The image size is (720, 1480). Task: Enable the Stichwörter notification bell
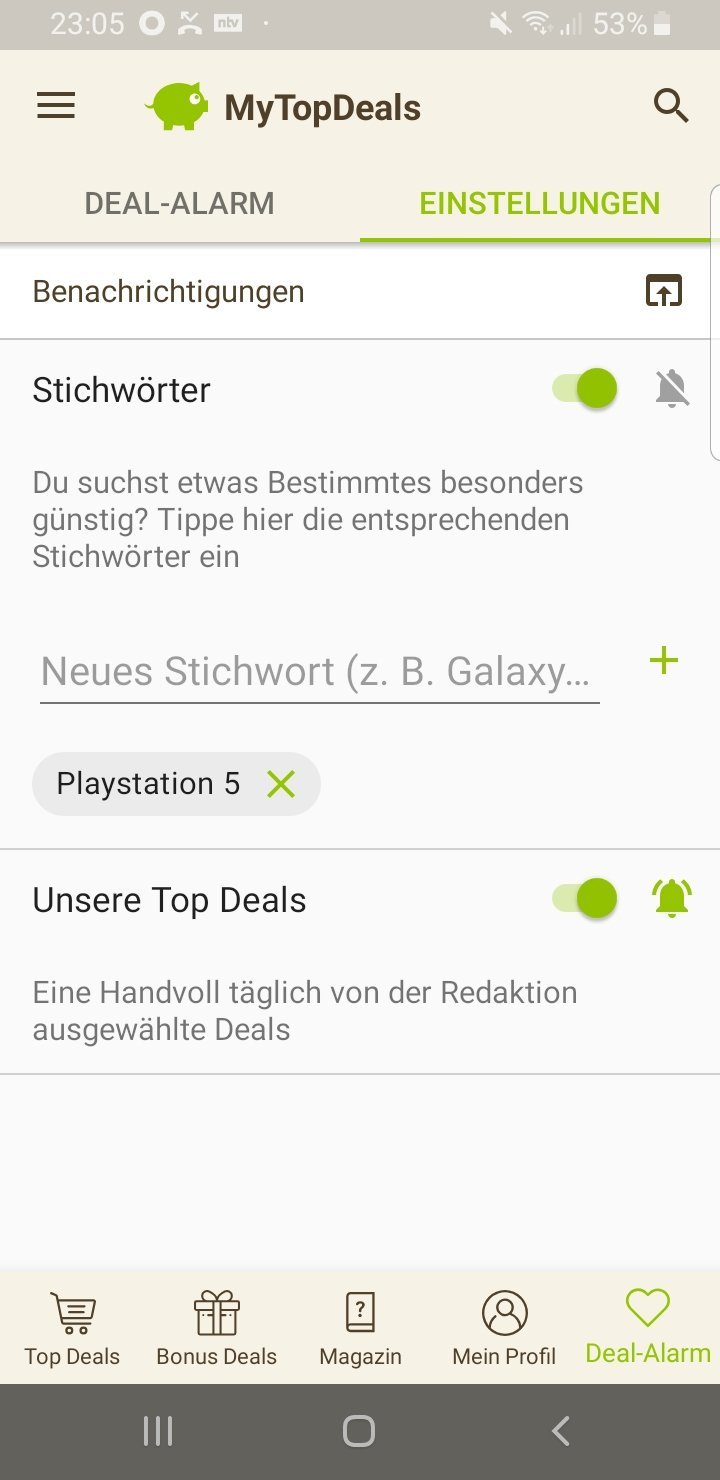coord(672,388)
